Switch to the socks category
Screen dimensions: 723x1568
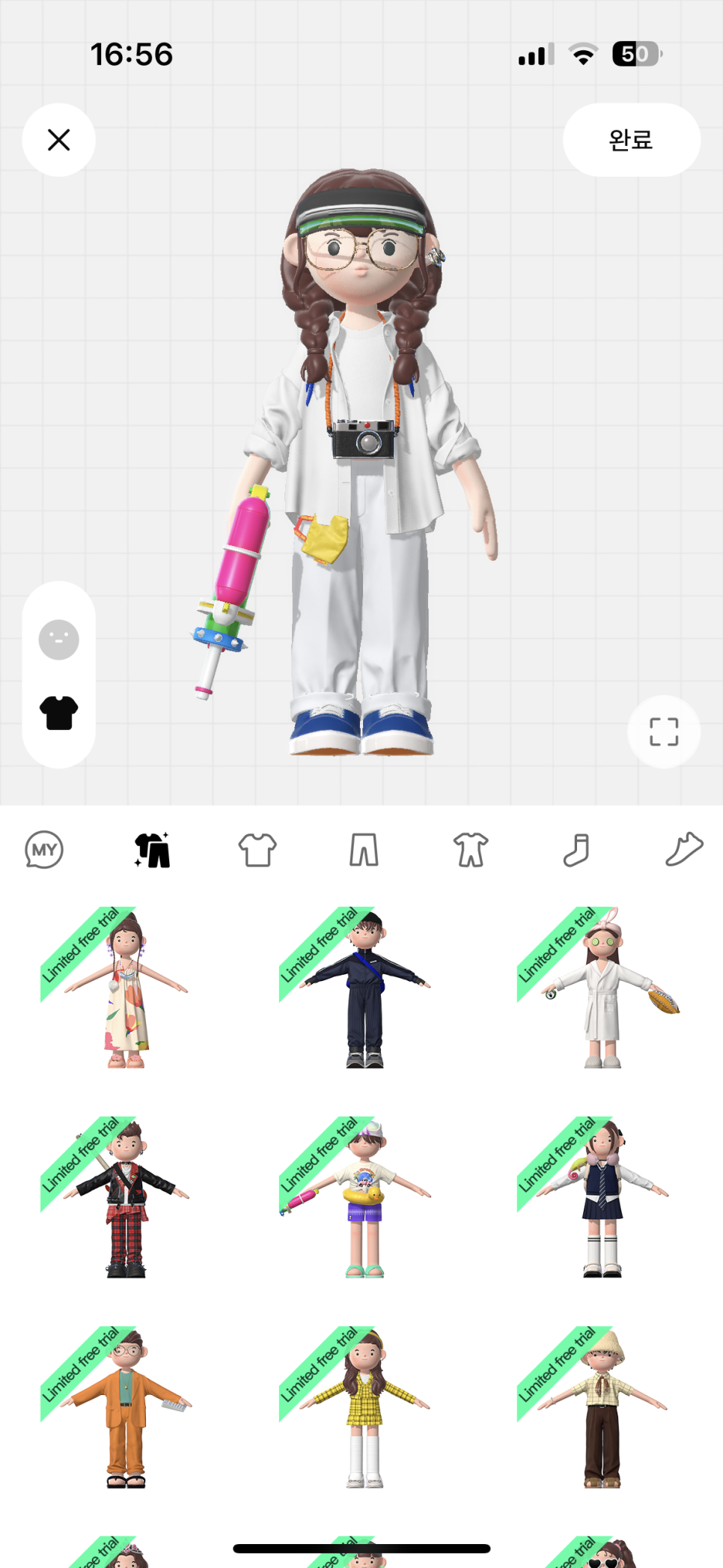(576, 850)
